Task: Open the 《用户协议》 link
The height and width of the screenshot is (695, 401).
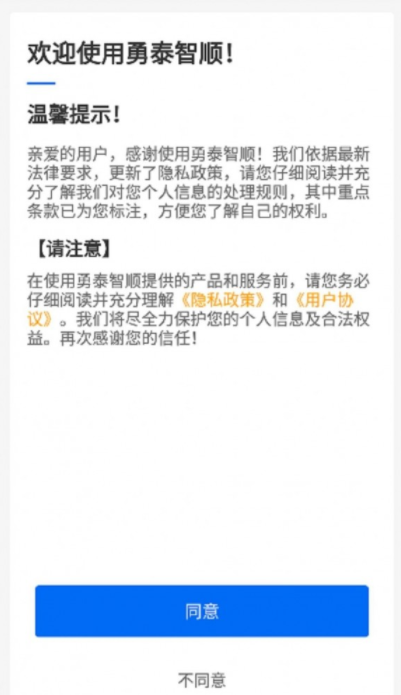Action: pos(324,301)
